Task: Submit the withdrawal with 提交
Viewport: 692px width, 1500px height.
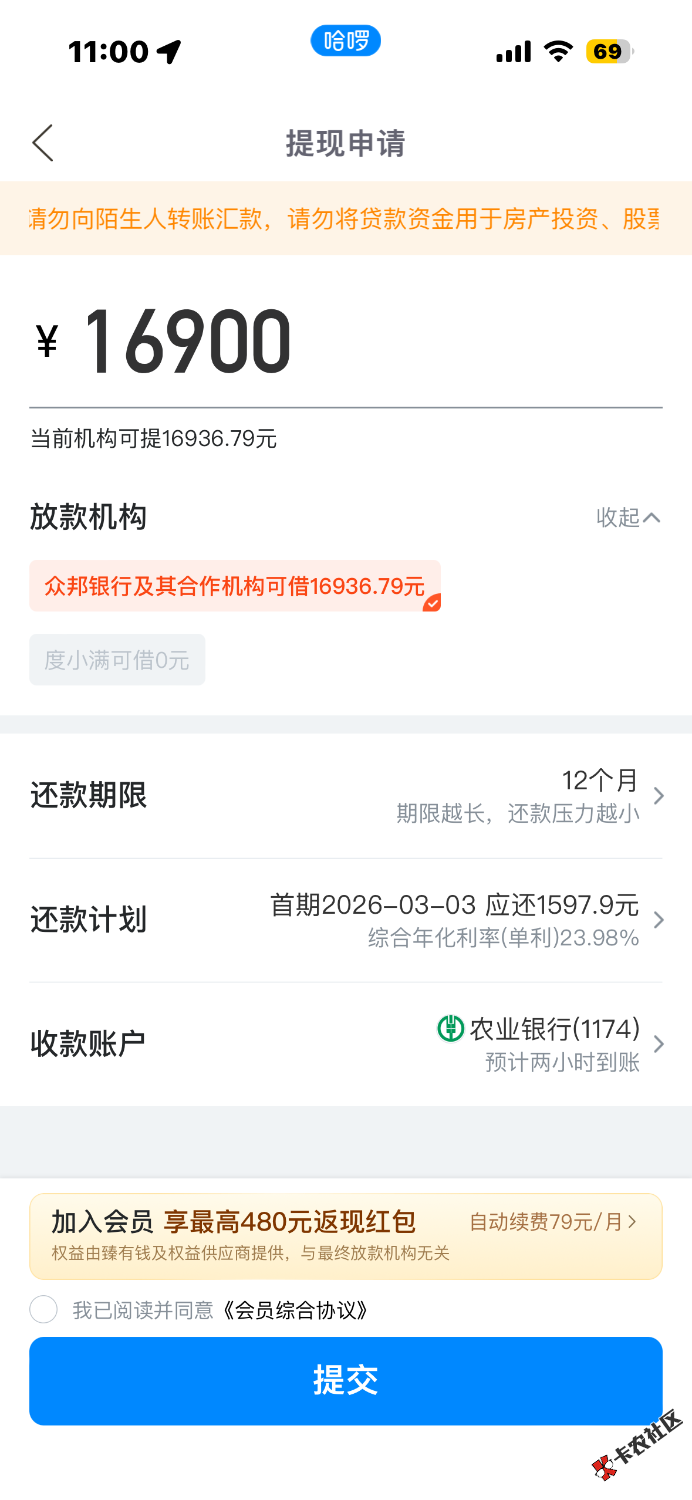Action: pyautogui.click(x=345, y=1380)
